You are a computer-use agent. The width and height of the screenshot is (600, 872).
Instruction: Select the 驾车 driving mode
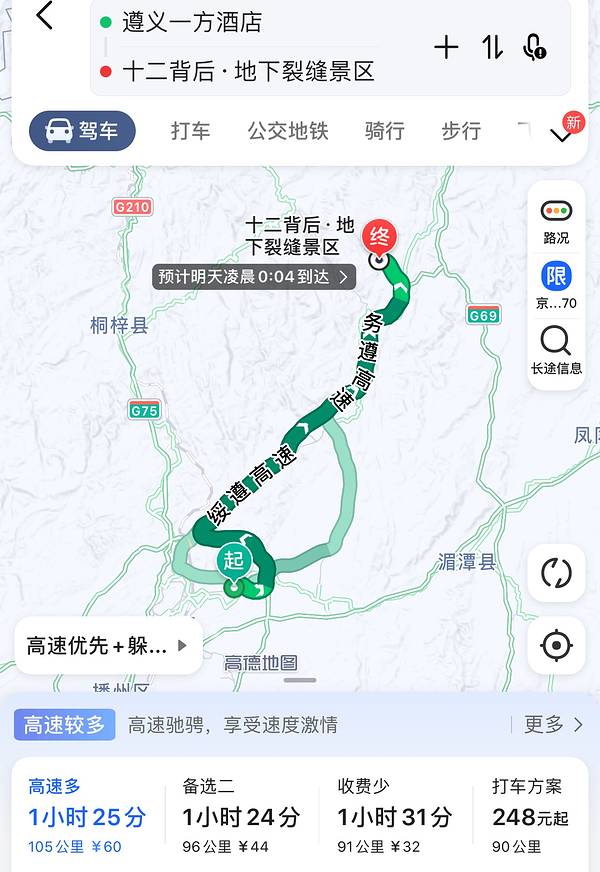[x=82, y=131]
